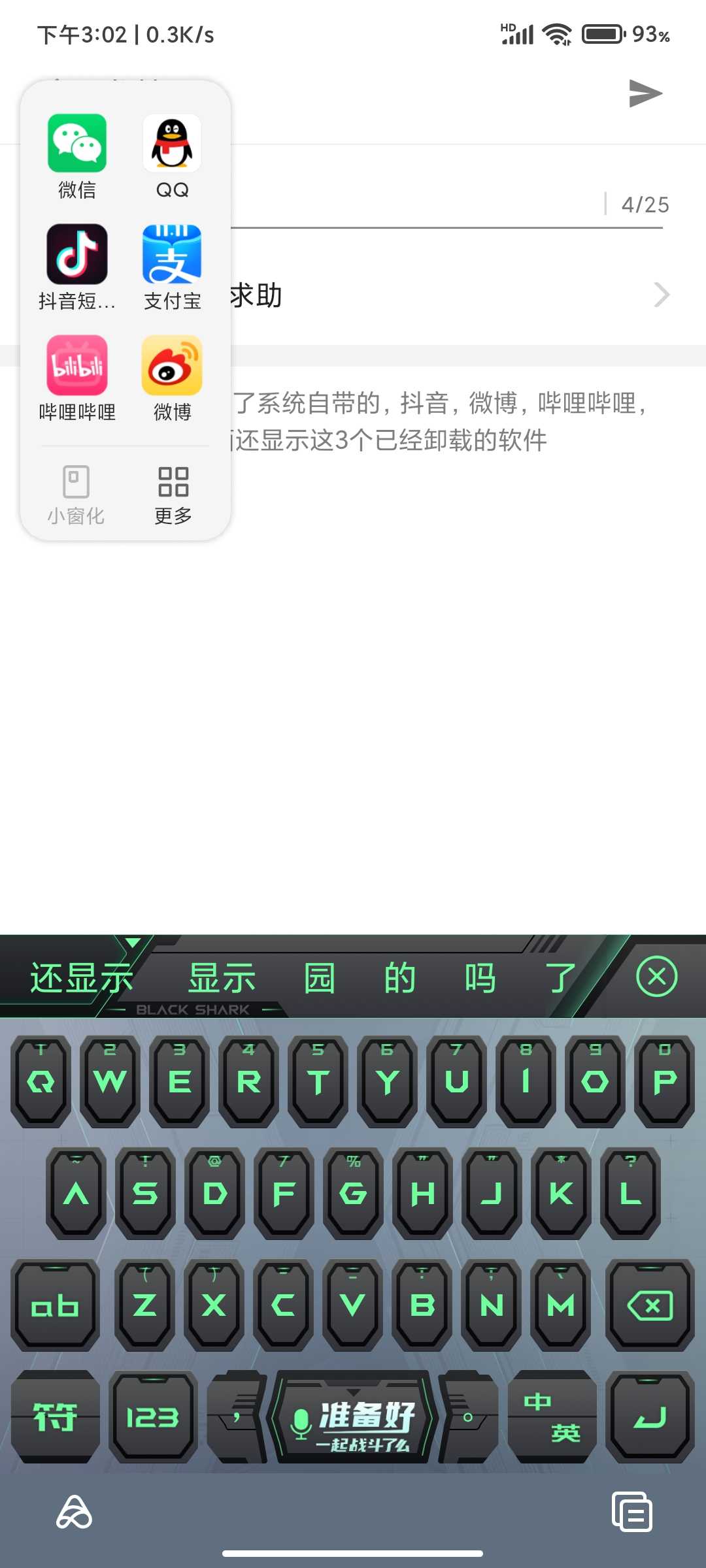Tap the Enter return key
This screenshot has width=706, height=1568.
click(650, 1416)
